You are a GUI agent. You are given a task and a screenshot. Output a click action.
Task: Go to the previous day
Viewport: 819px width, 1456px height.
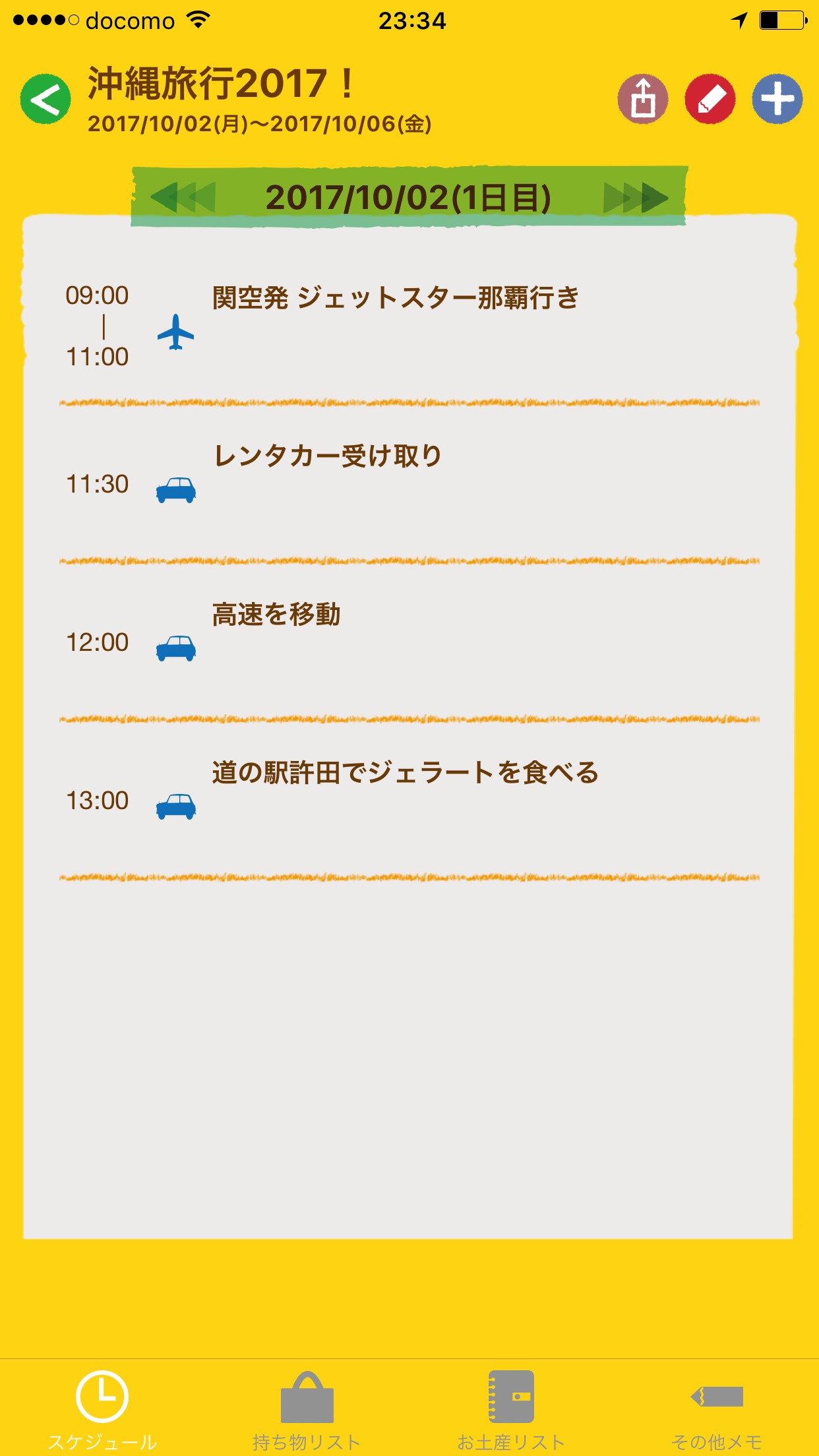pos(183,197)
